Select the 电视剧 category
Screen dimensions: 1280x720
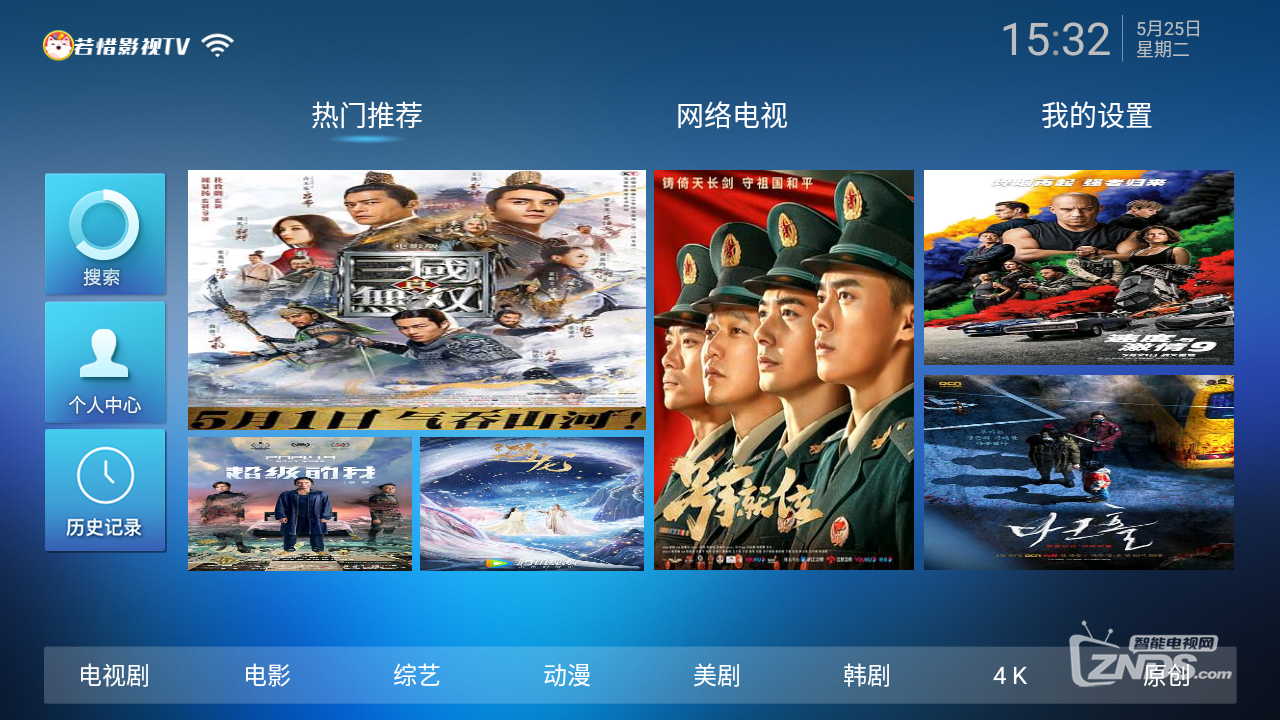click(114, 676)
